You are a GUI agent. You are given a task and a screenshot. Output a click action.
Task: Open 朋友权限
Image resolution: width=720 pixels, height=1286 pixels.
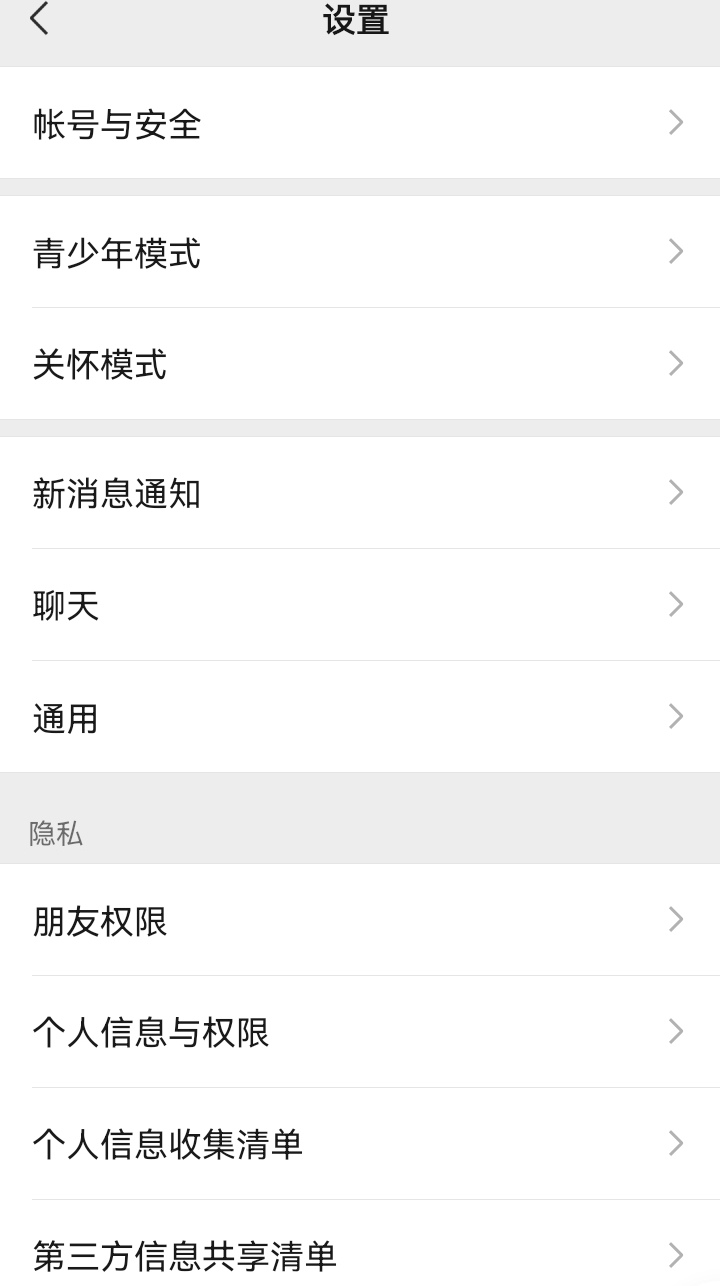[360, 920]
